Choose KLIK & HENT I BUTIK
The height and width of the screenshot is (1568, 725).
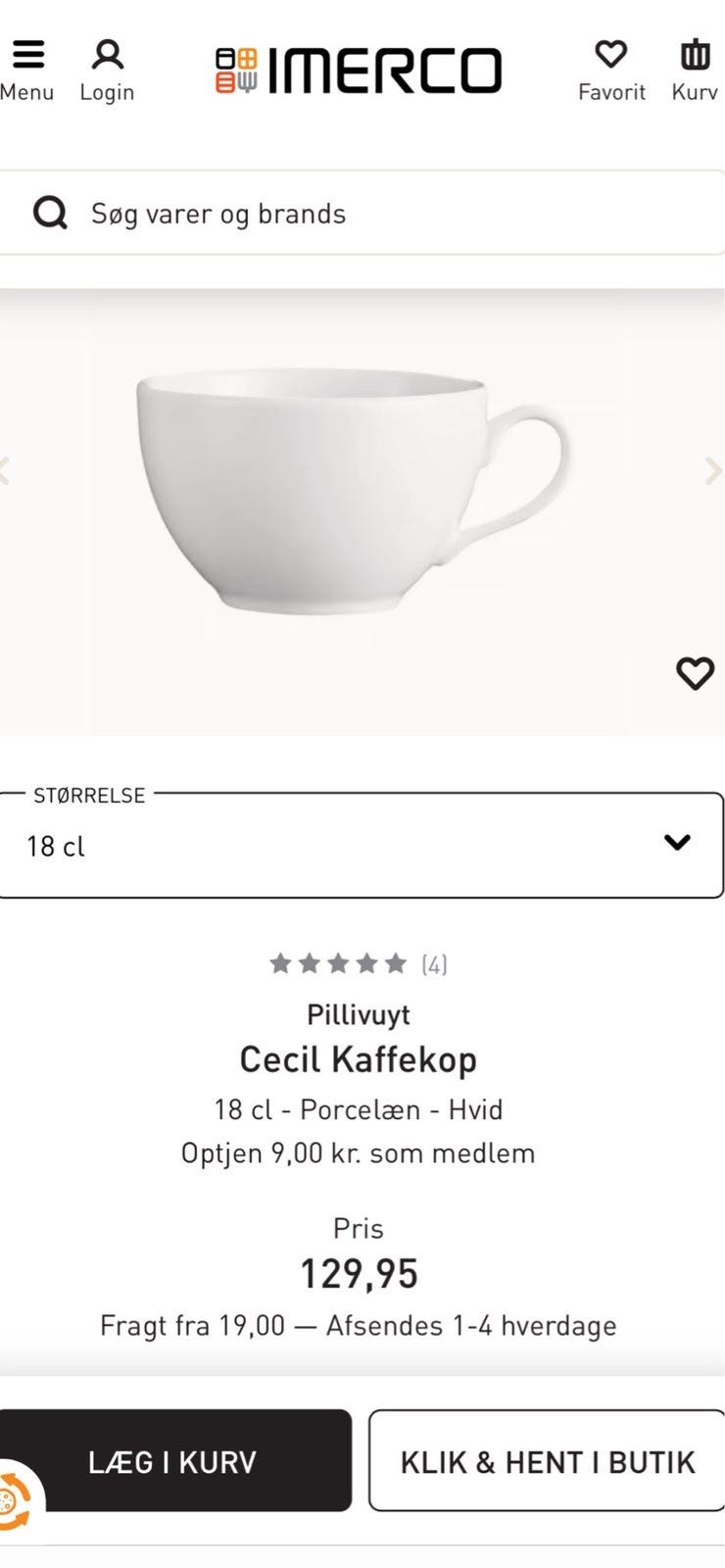pyautogui.click(x=546, y=1462)
